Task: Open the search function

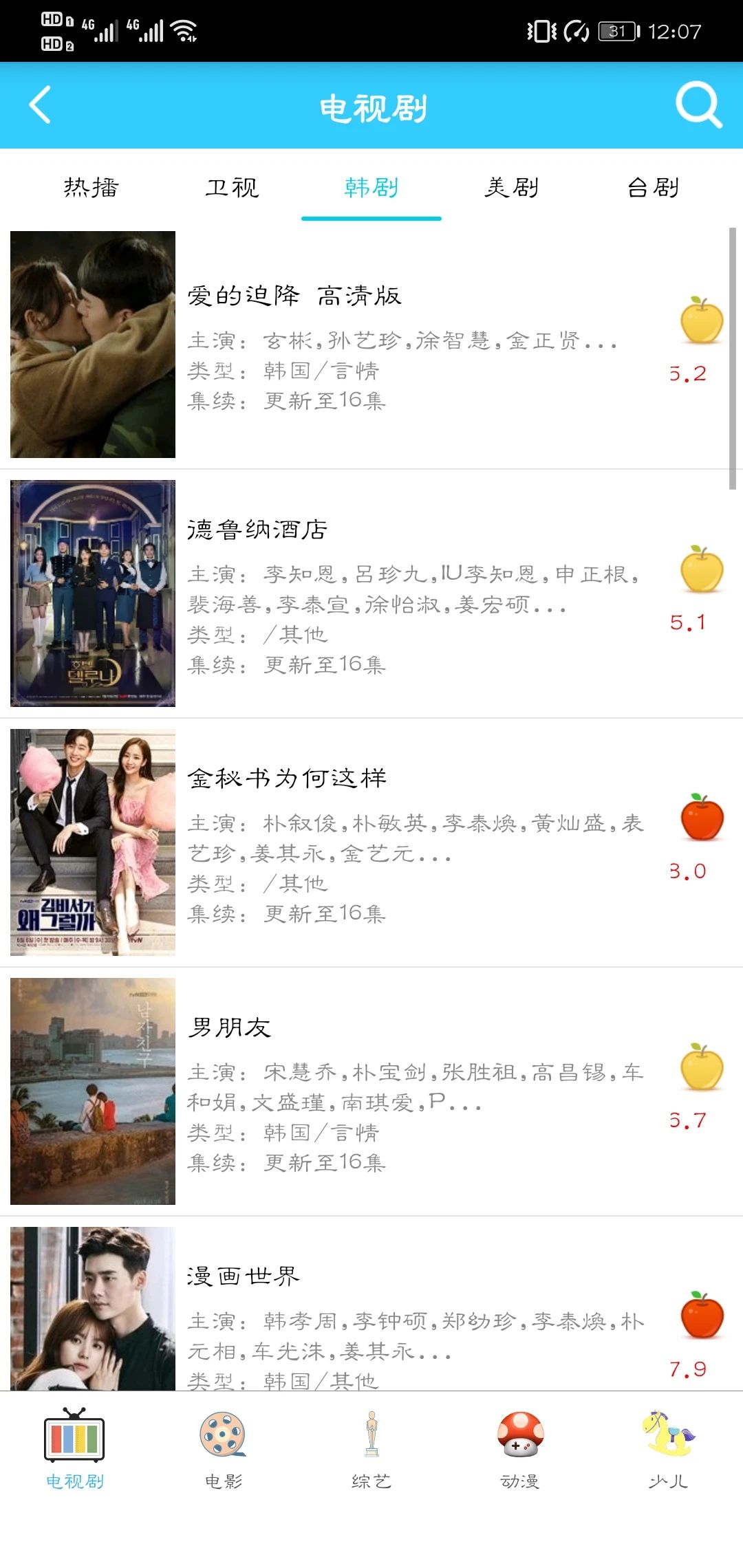Action: [x=697, y=105]
